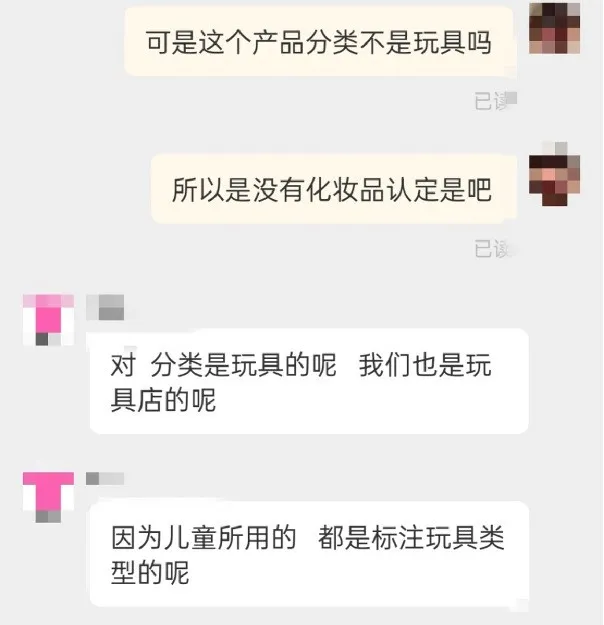Open sender avatar beside "可是这个产品分类不是玩具吗"

pyautogui.click(x=554, y=28)
